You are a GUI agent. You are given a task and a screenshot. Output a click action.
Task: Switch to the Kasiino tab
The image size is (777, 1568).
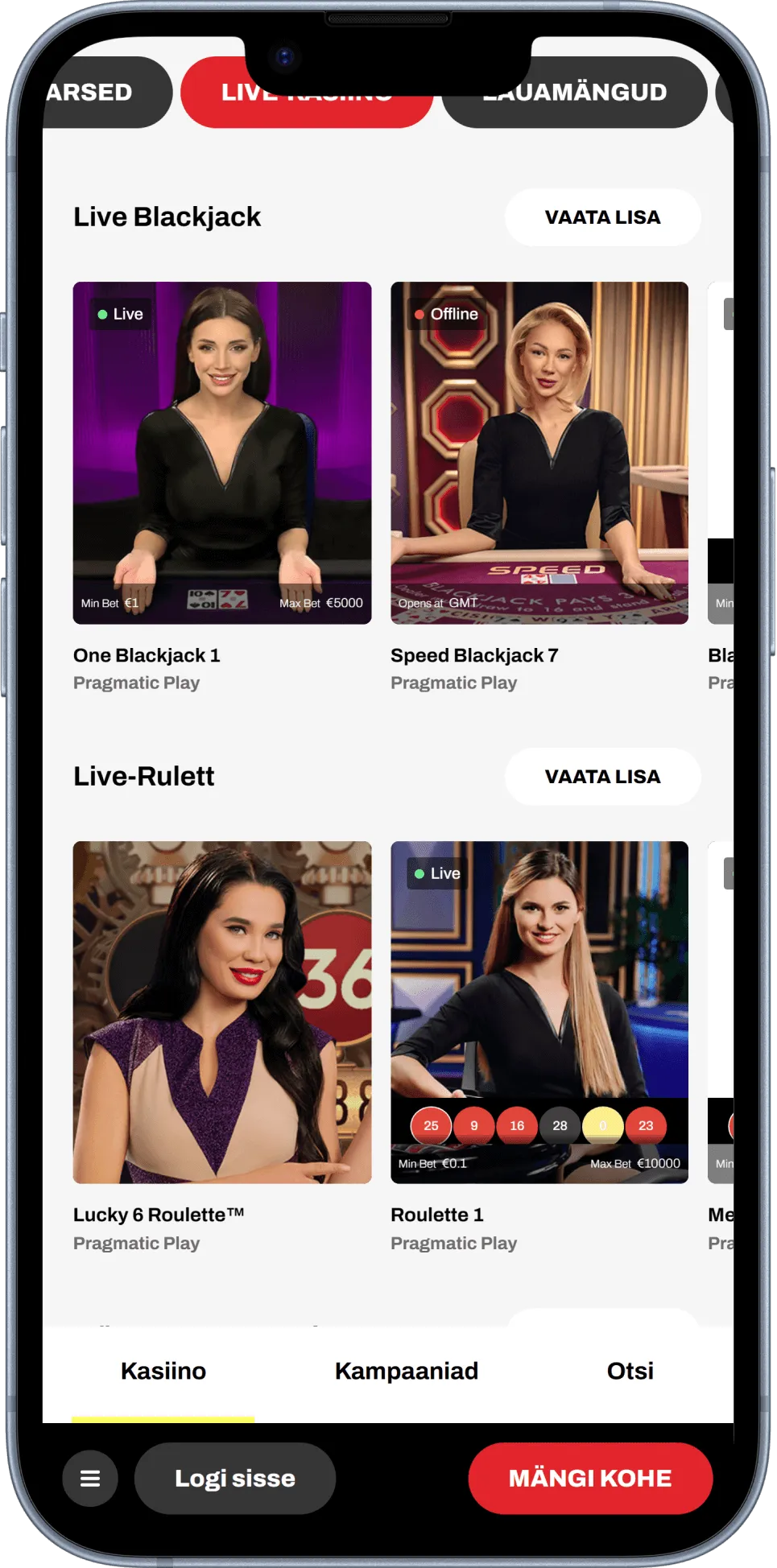(x=163, y=1371)
